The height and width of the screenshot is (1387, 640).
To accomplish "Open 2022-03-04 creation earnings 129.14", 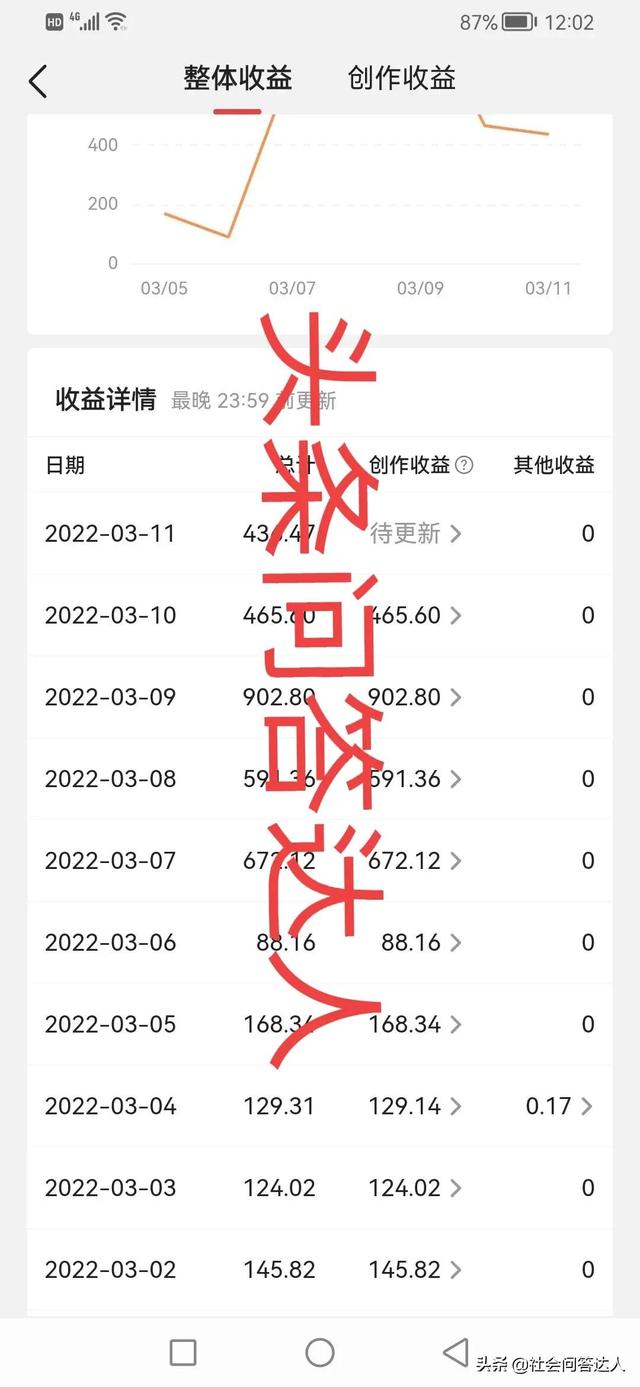I will tap(415, 1106).
